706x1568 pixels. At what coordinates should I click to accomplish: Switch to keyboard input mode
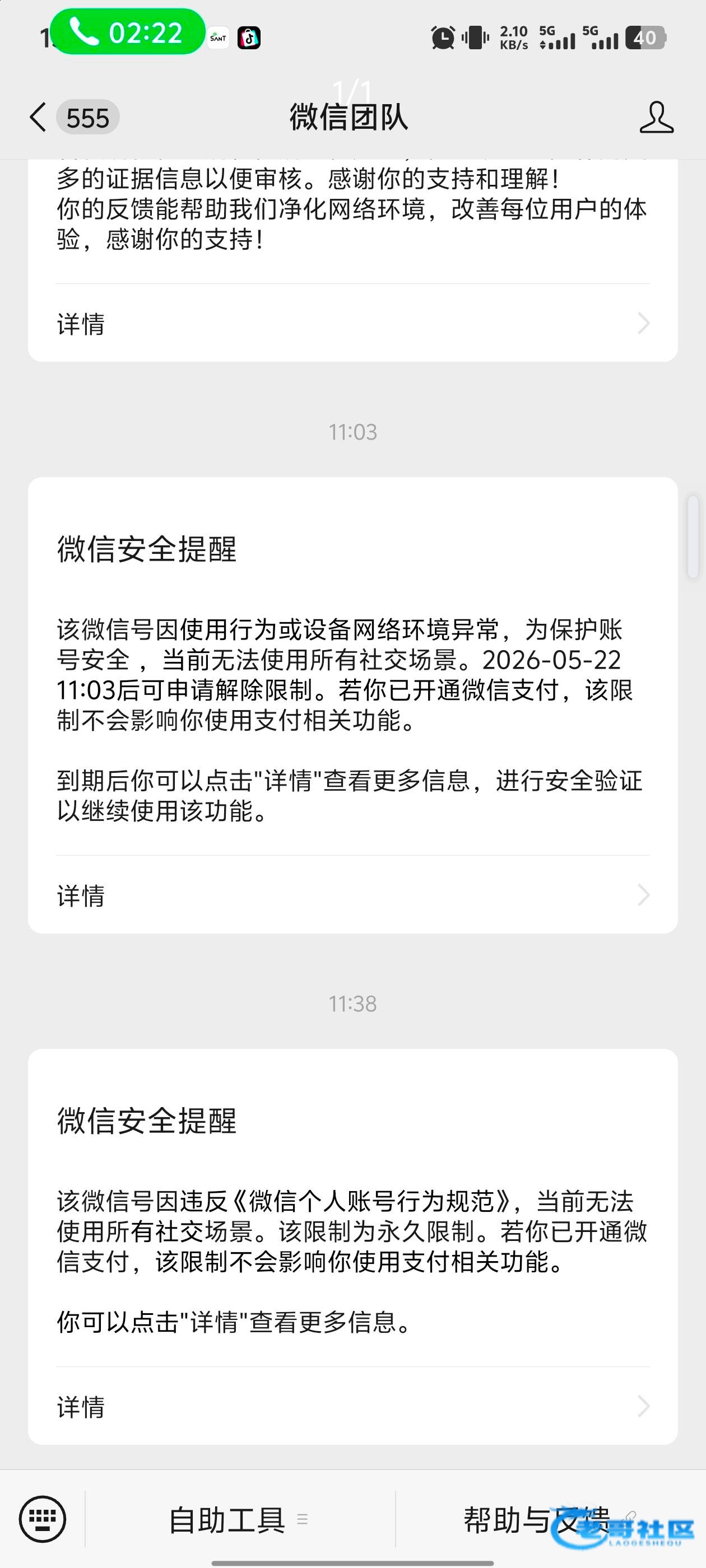click(x=42, y=1519)
